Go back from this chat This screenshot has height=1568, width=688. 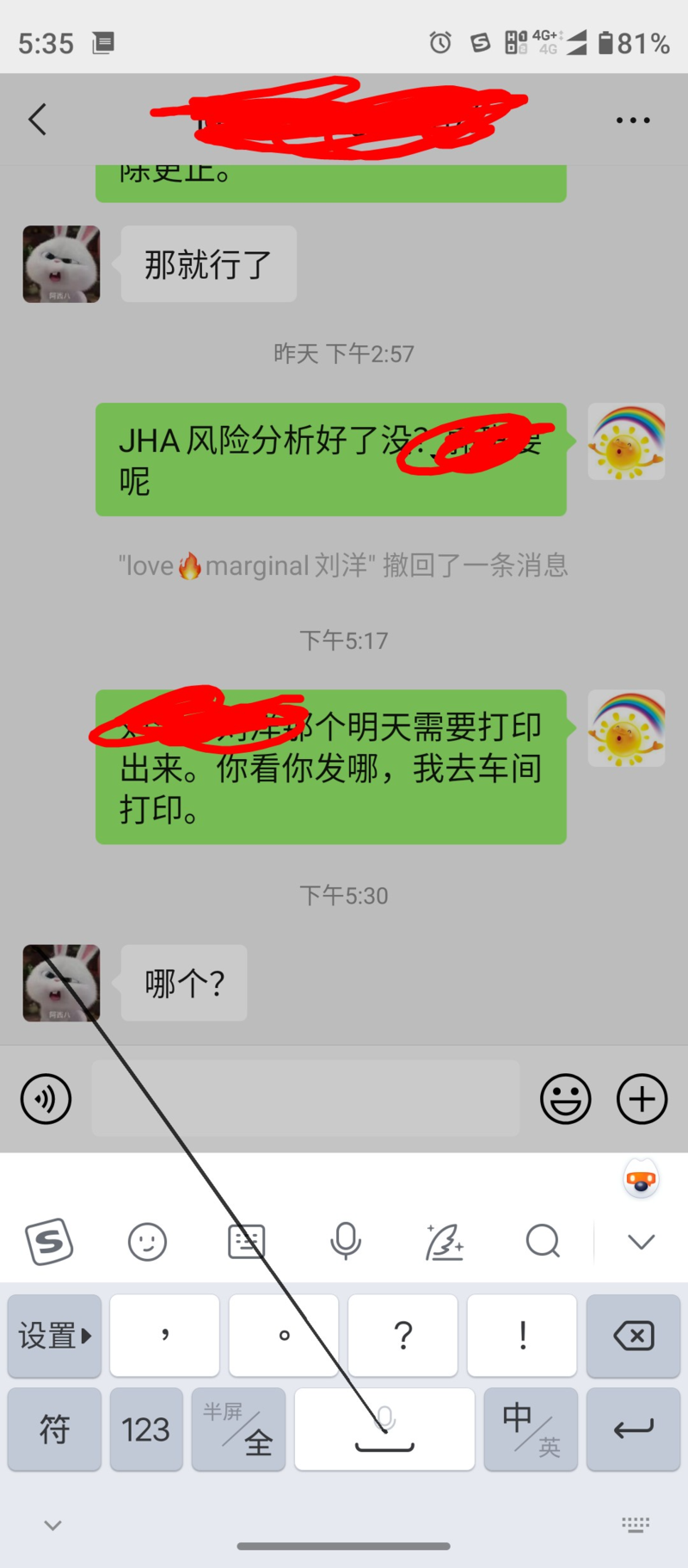click(x=37, y=120)
